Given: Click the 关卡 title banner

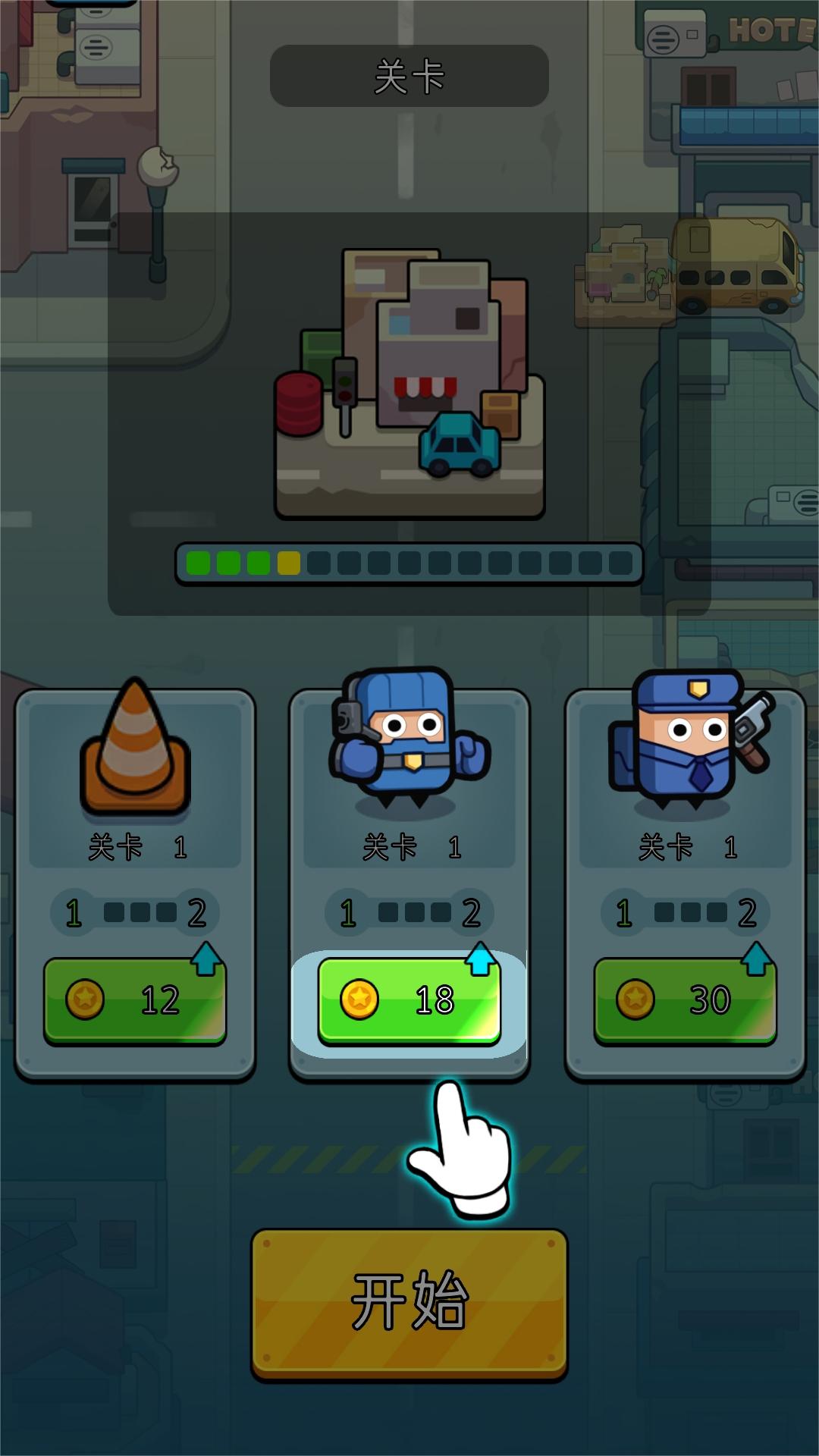Looking at the screenshot, I should pyautogui.click(x=409, y=74).
